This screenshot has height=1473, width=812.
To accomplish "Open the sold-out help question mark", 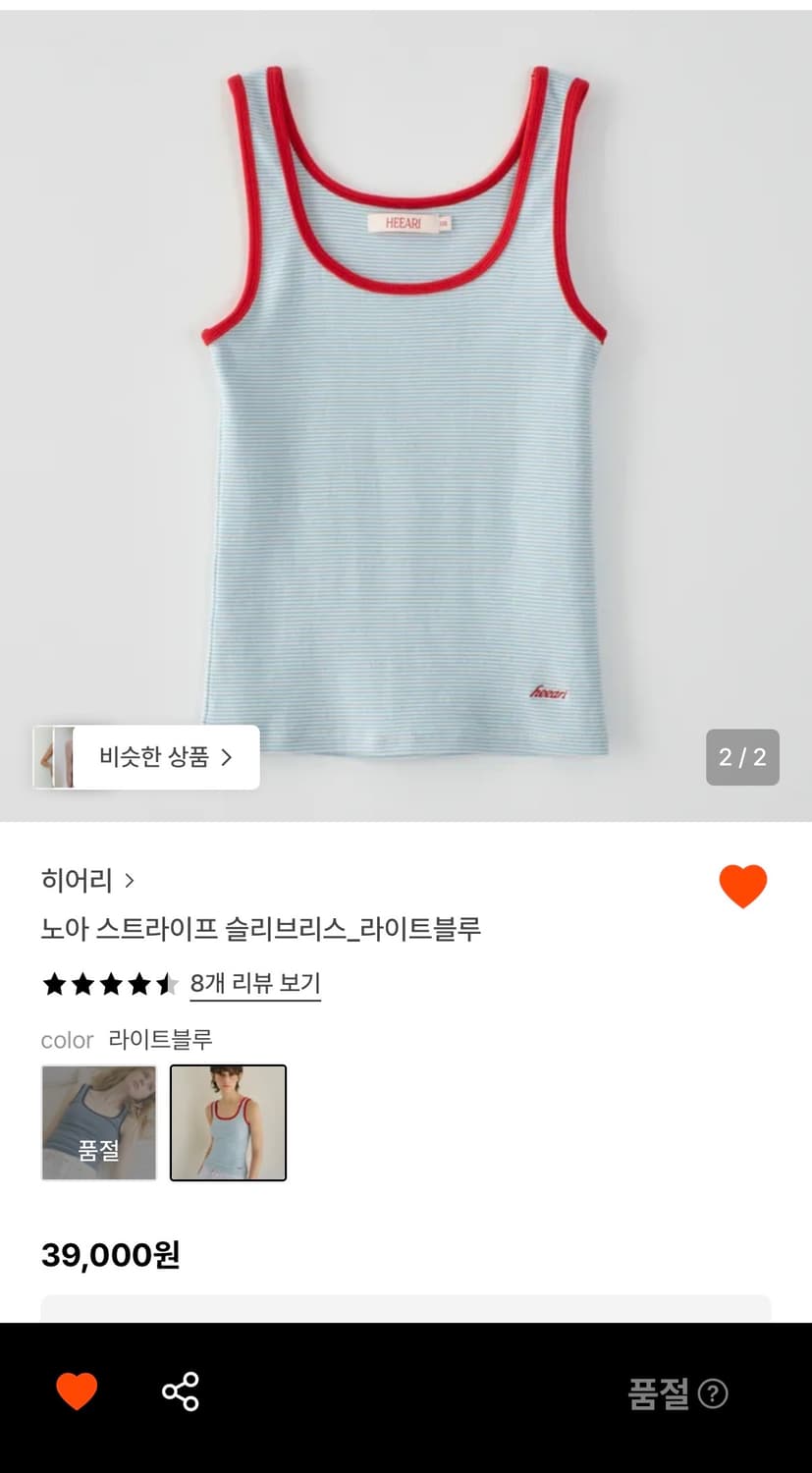I will pos(713,1393).
